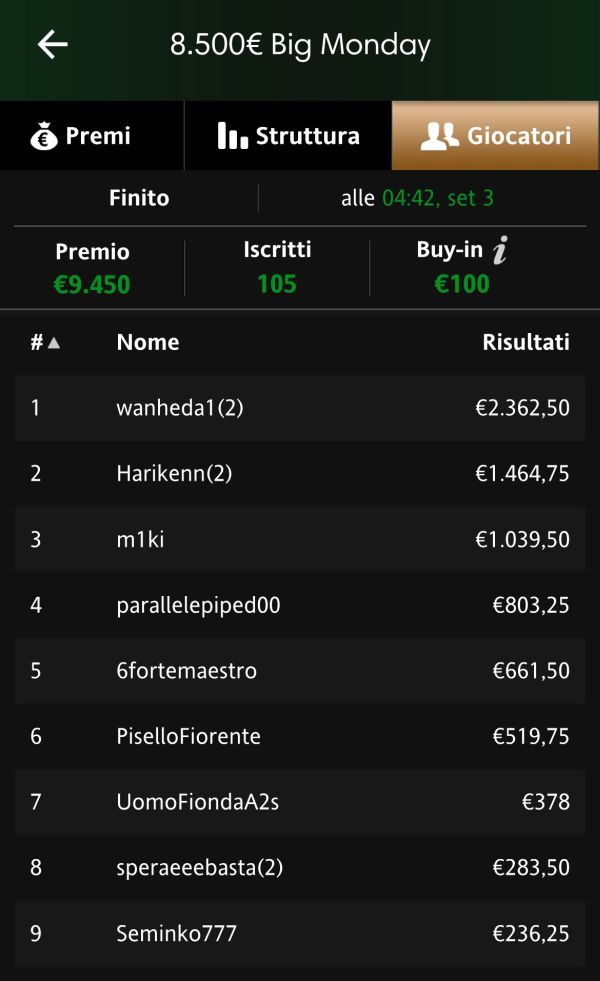This screenshot has width=600, height=981.
Task: Open PiselloFiorente player row
Action: [x=300, y=736]
